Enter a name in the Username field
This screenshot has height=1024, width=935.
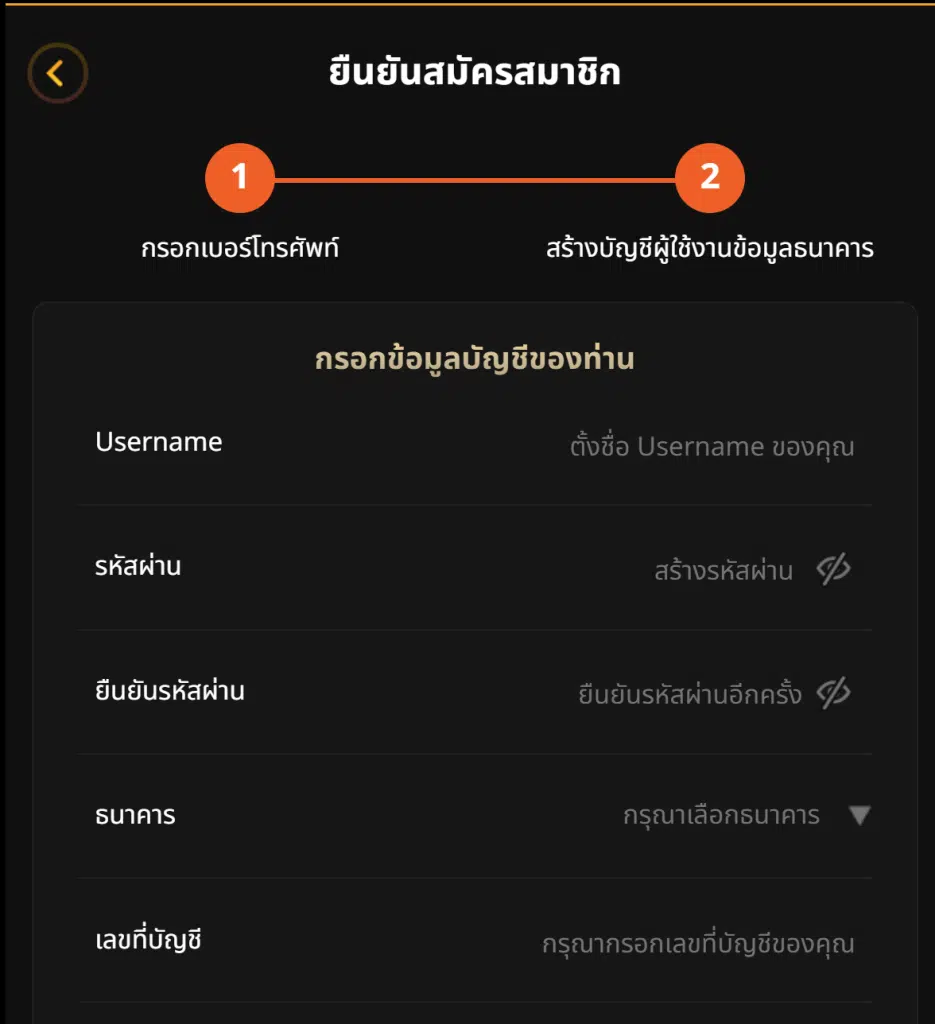click(711, 446)
